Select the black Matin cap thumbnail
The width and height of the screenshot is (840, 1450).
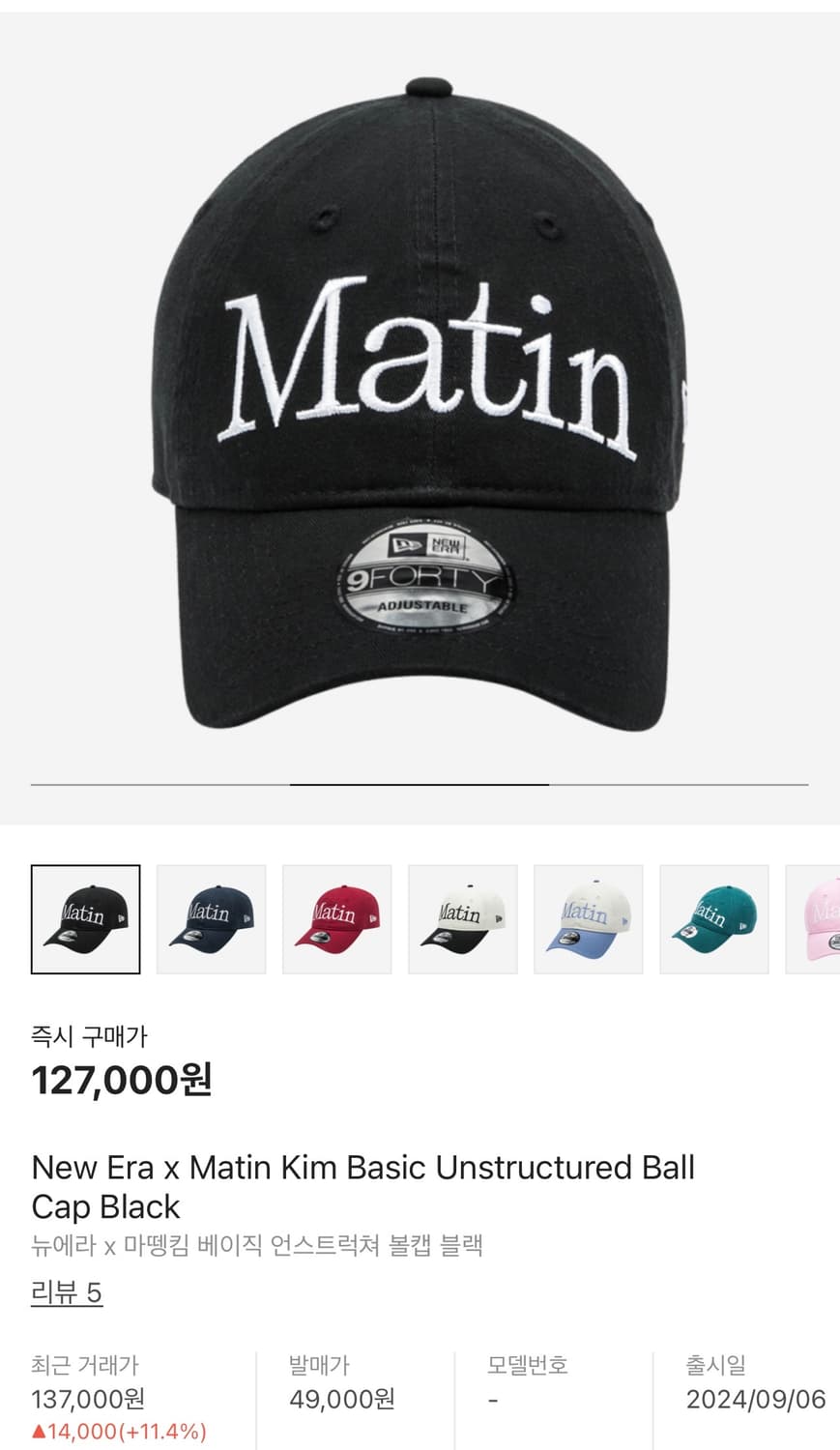coord(86,919)
